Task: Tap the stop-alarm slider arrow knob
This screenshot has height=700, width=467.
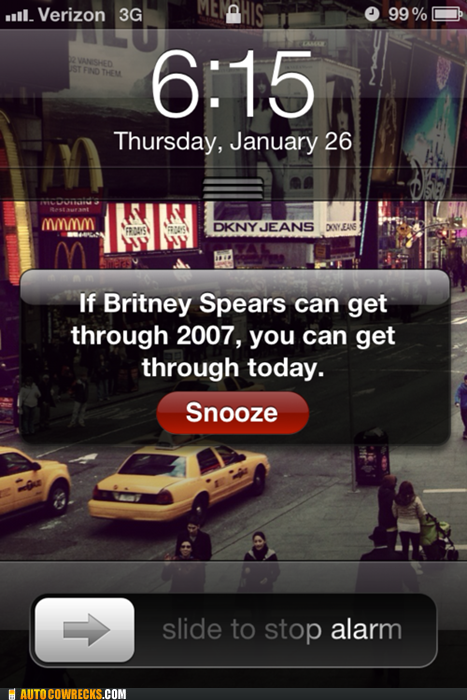Action: (x=85, y=630)
